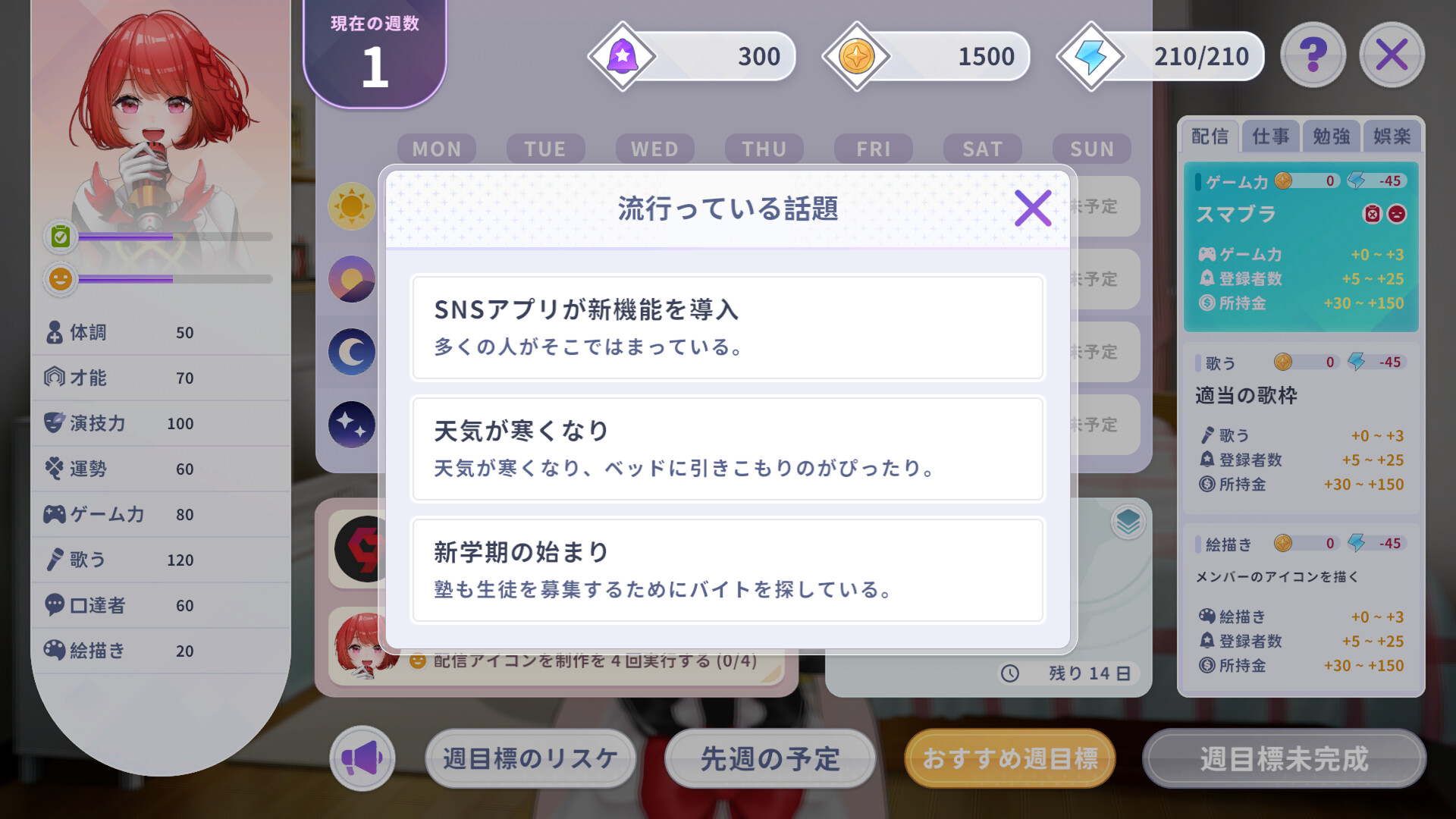Switch to the 仕事 tab

coord(1270,136)
